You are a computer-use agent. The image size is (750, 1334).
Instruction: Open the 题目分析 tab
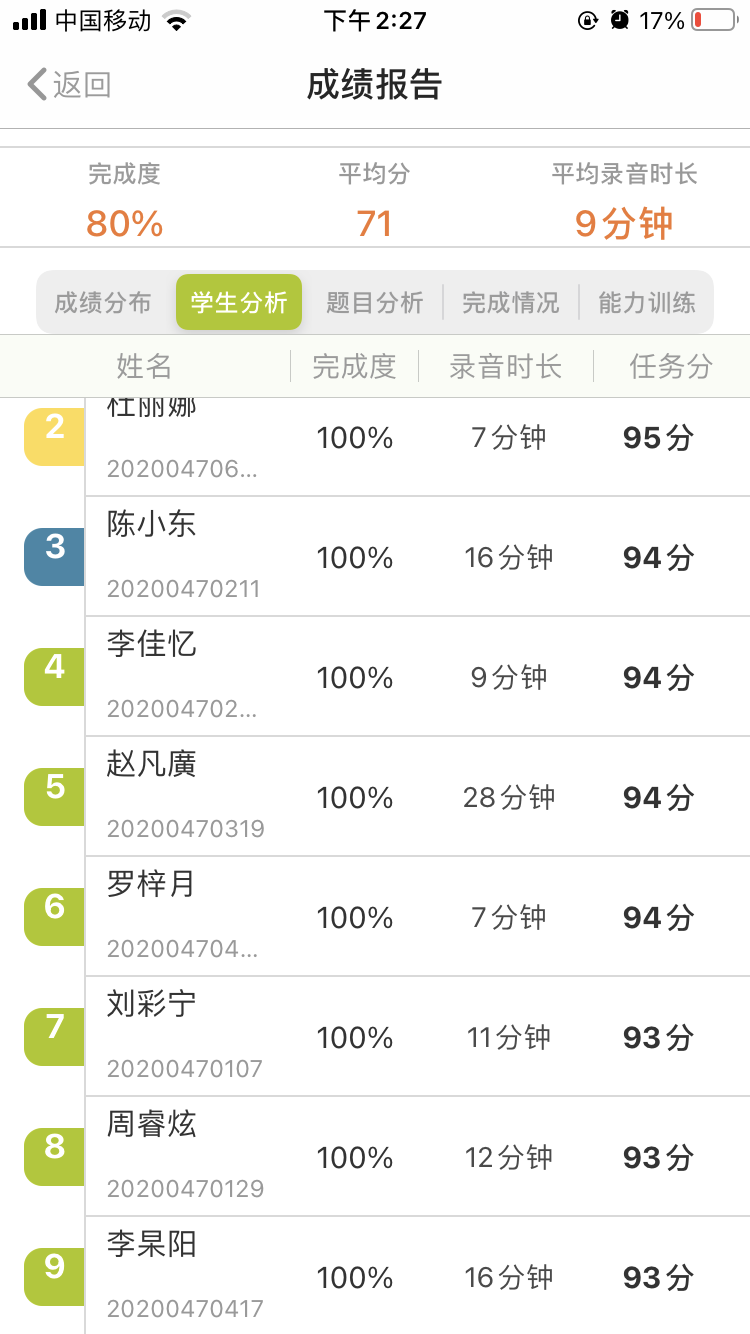pyautogui.click(x=375, y=302)
